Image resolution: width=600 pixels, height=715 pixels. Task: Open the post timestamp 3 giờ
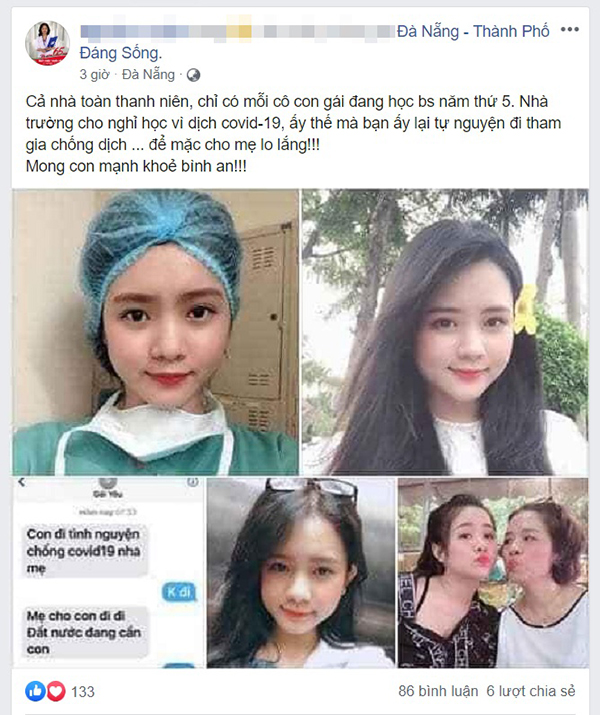[94, 75]
